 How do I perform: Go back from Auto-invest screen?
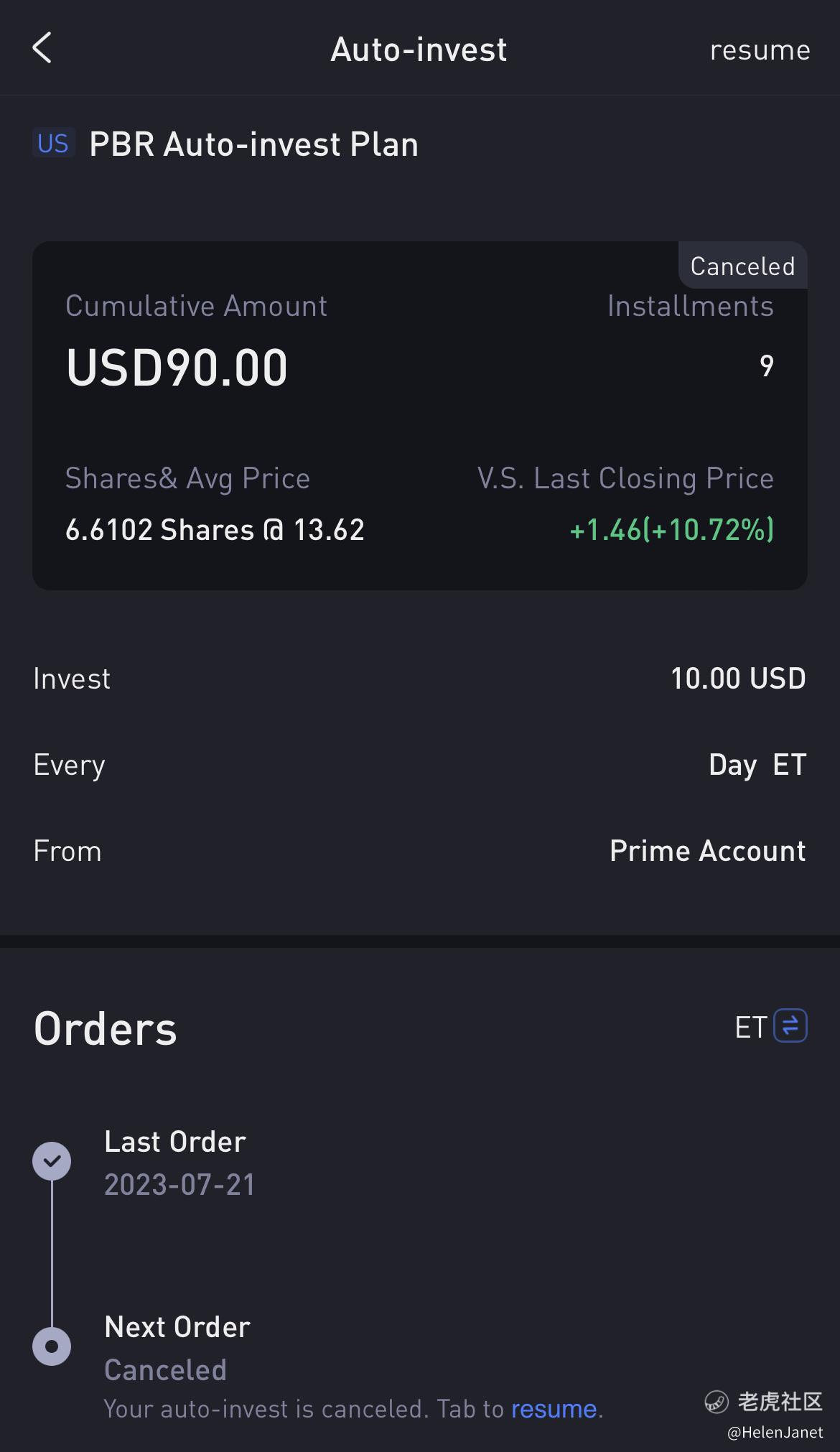(42, 49)
